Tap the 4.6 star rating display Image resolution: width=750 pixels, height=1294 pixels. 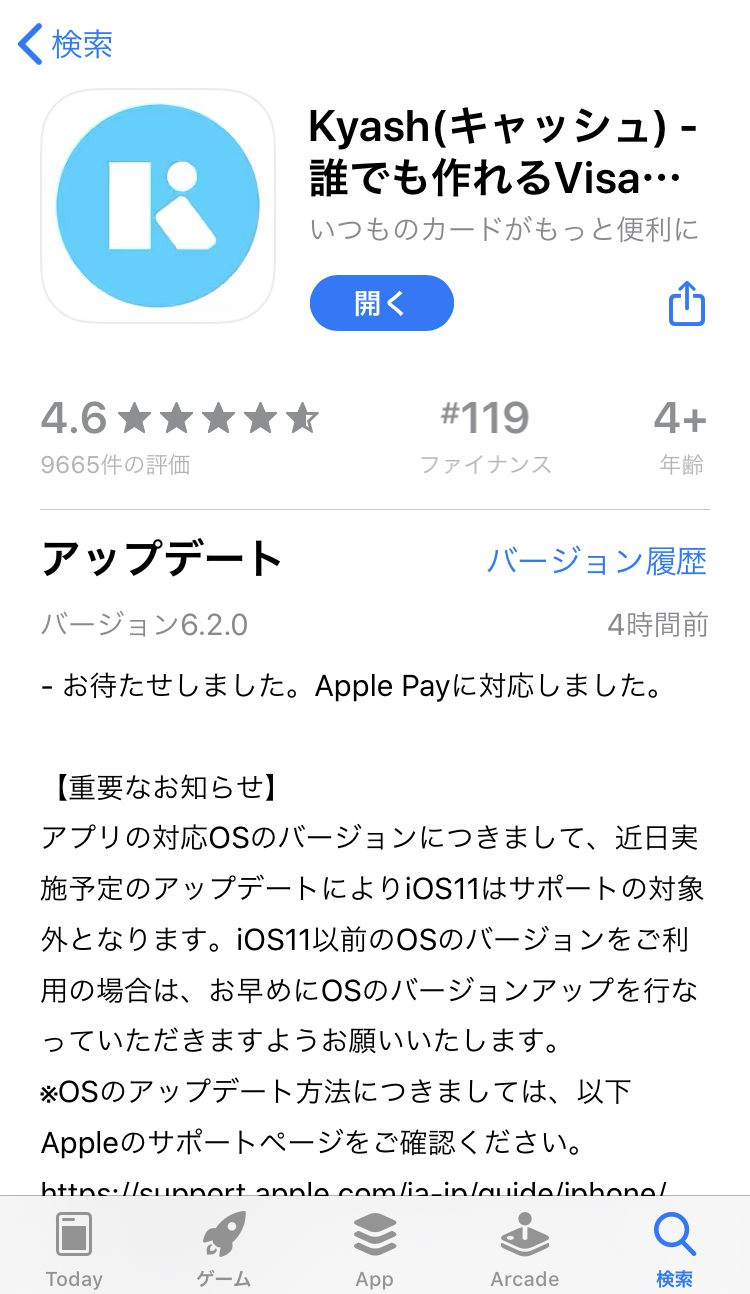coord(180,420)
